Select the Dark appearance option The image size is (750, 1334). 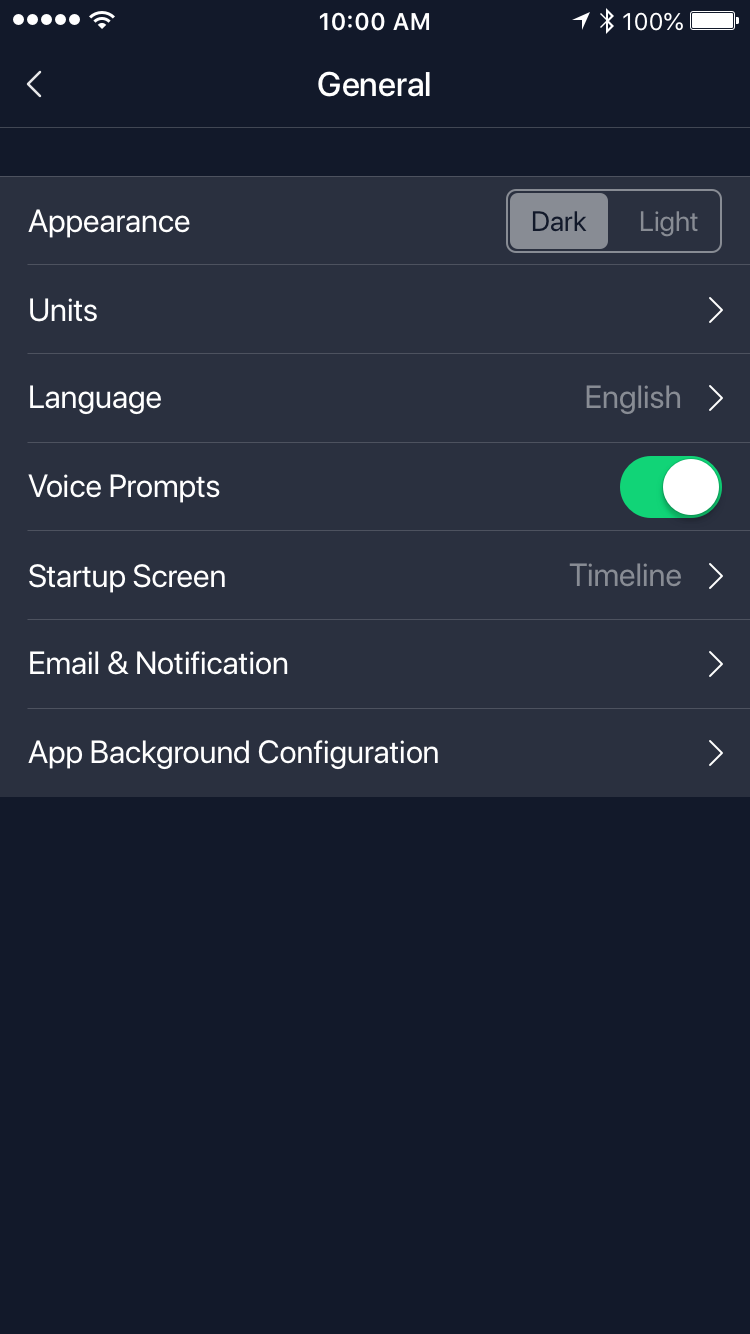coord(558,221)
